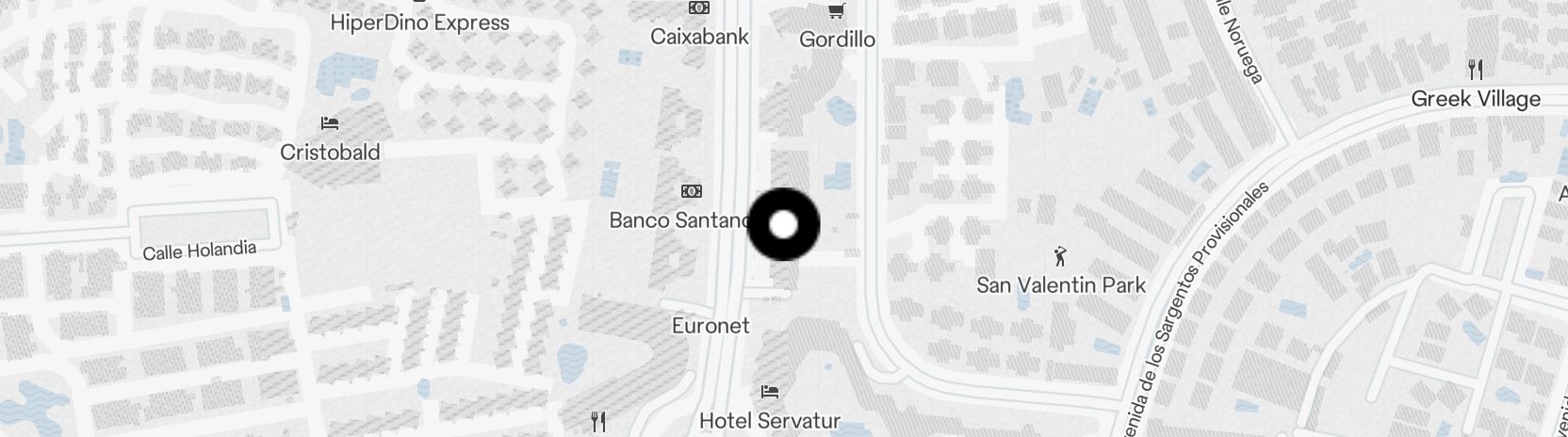Select the Cristobald hotel marker
This screenshot has height=437, width=1568.
tap(330, 123)
